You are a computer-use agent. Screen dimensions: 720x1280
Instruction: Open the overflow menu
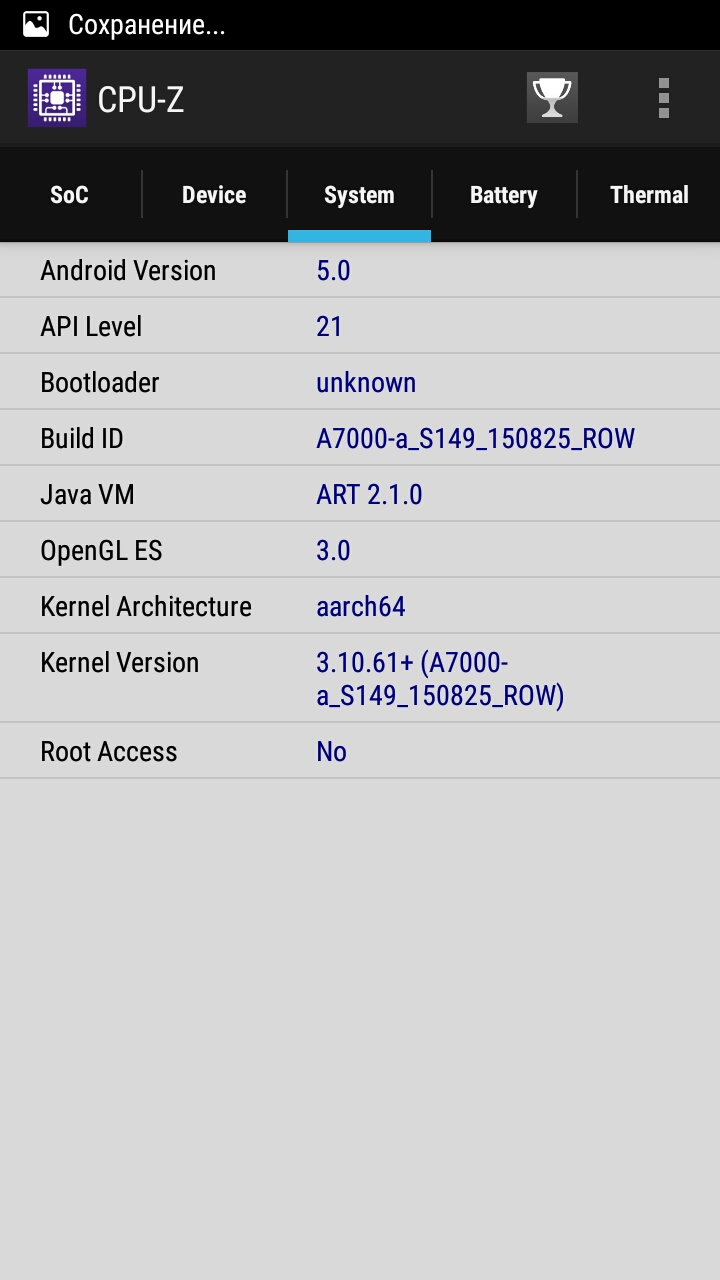663,98
